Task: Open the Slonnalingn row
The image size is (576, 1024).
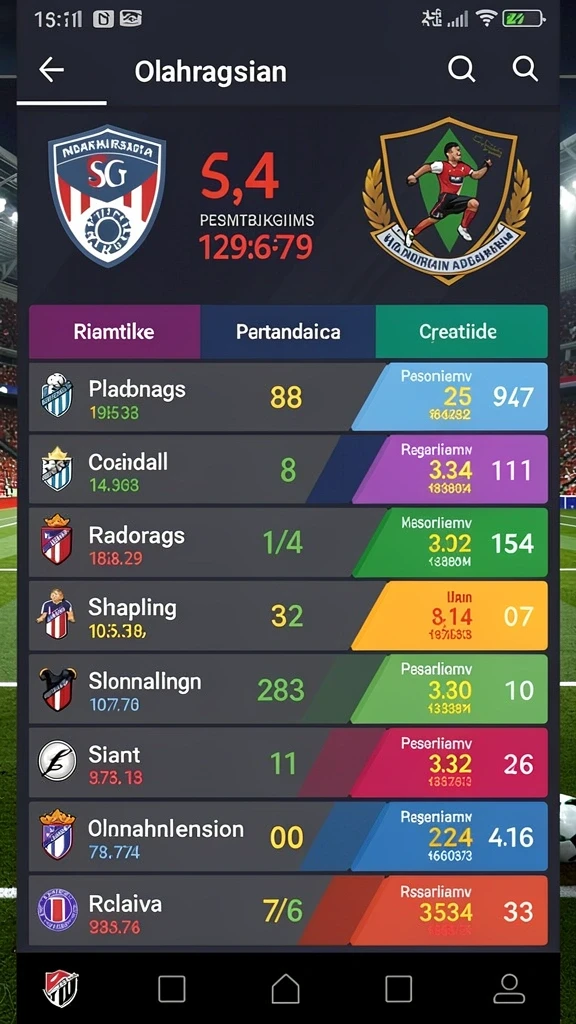Action: pos(288,690)
